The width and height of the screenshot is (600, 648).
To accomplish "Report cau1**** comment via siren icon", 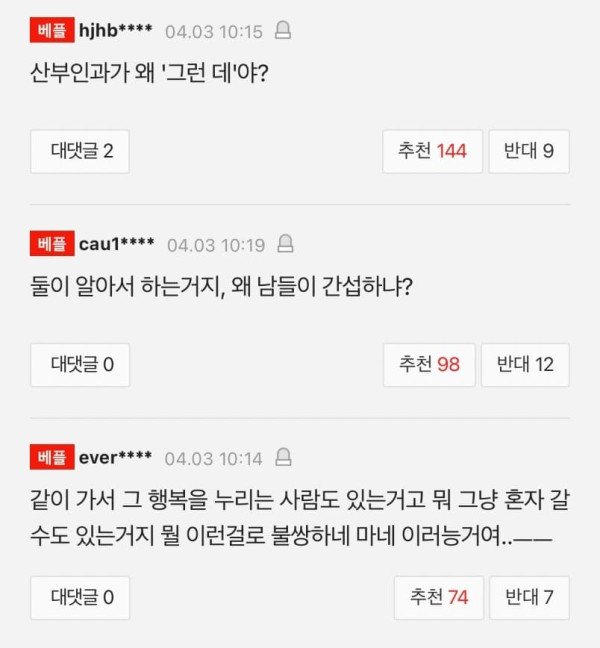I will tap(285, 244).
